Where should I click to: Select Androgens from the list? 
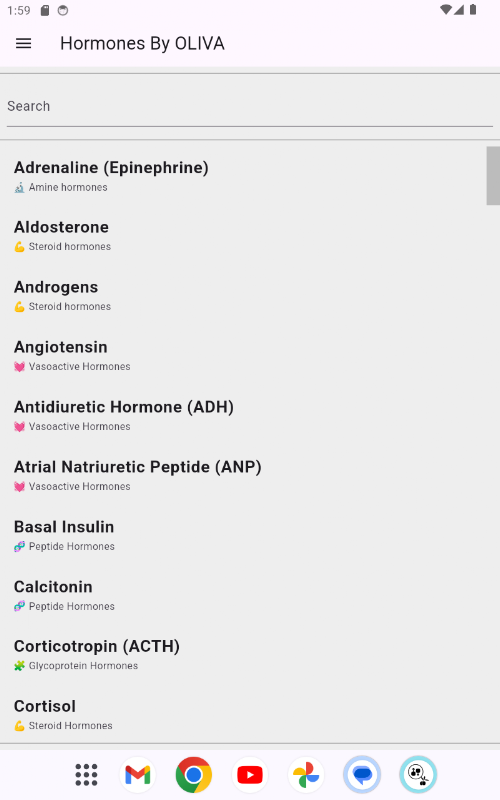pyautogui.click(x=243, y=296)
